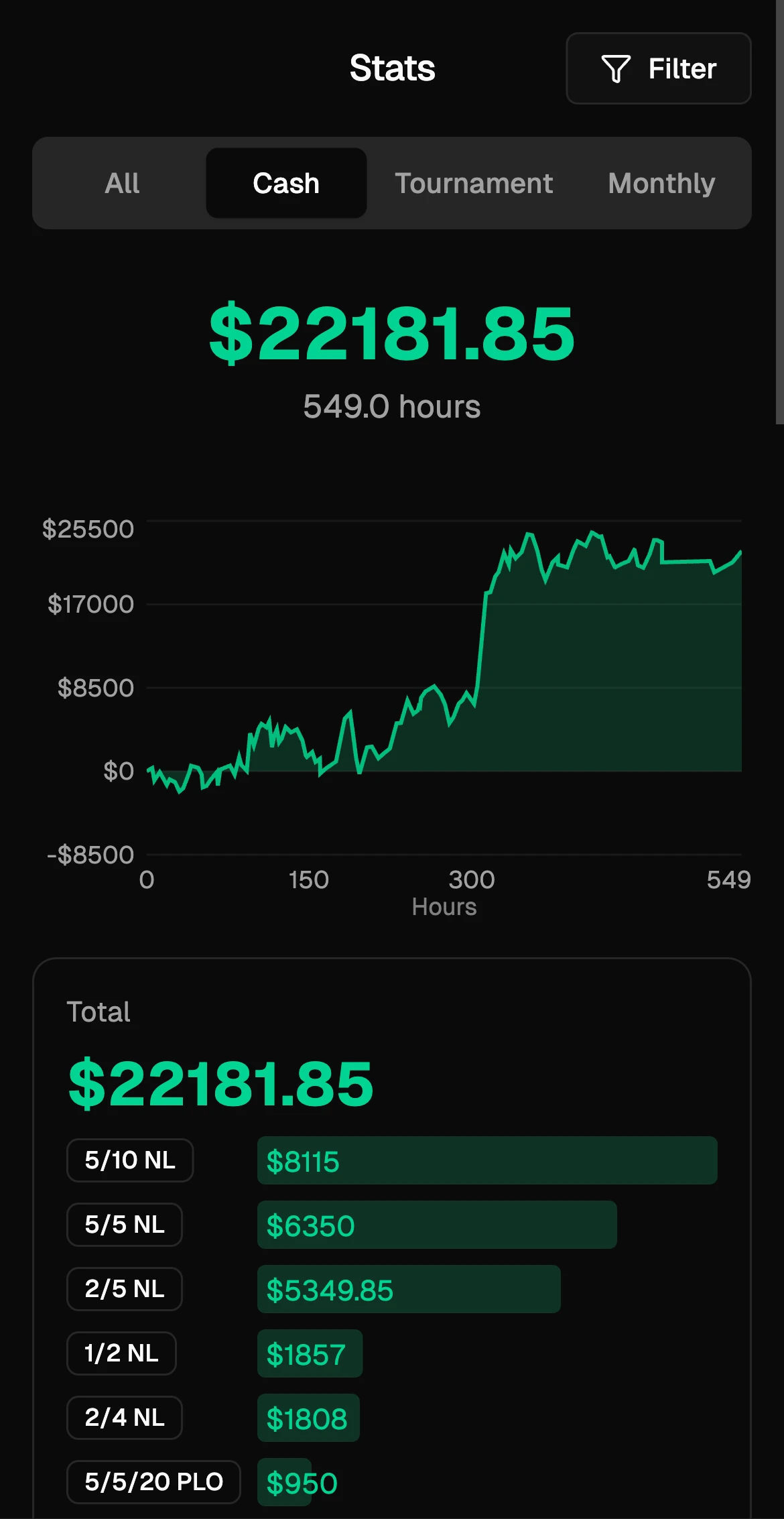
Task: View the Monthly stats tab
Action: (x=661, y=183)
